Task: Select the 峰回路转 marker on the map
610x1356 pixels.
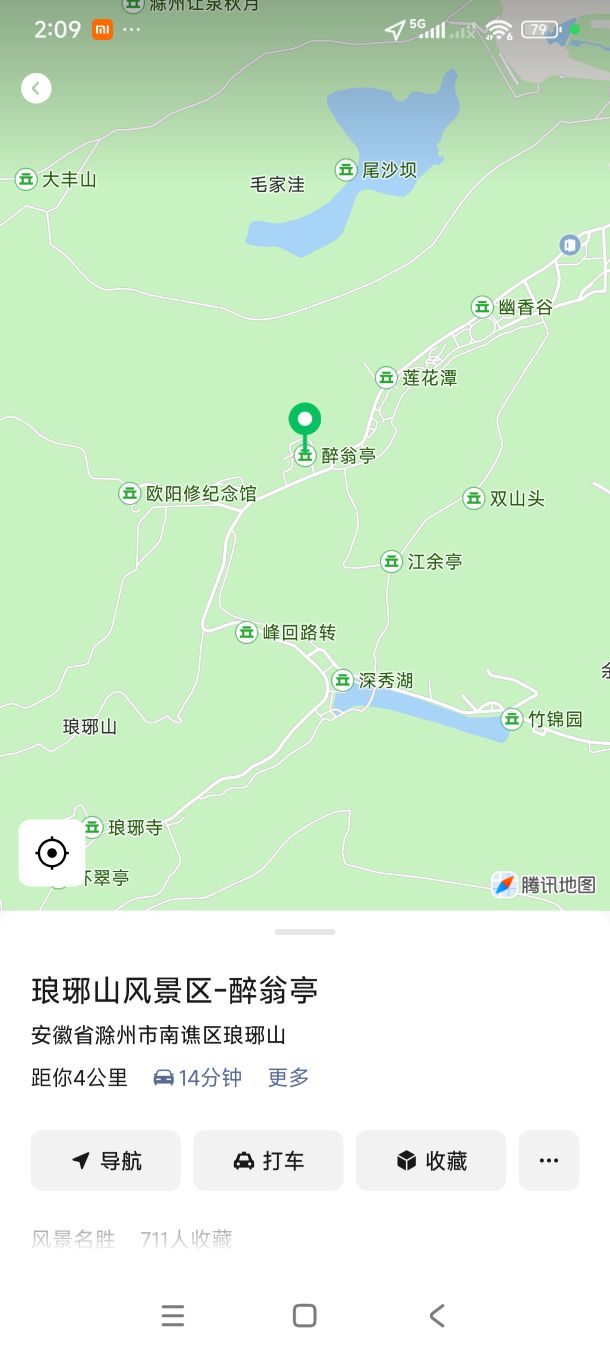Action: point(247,632)
